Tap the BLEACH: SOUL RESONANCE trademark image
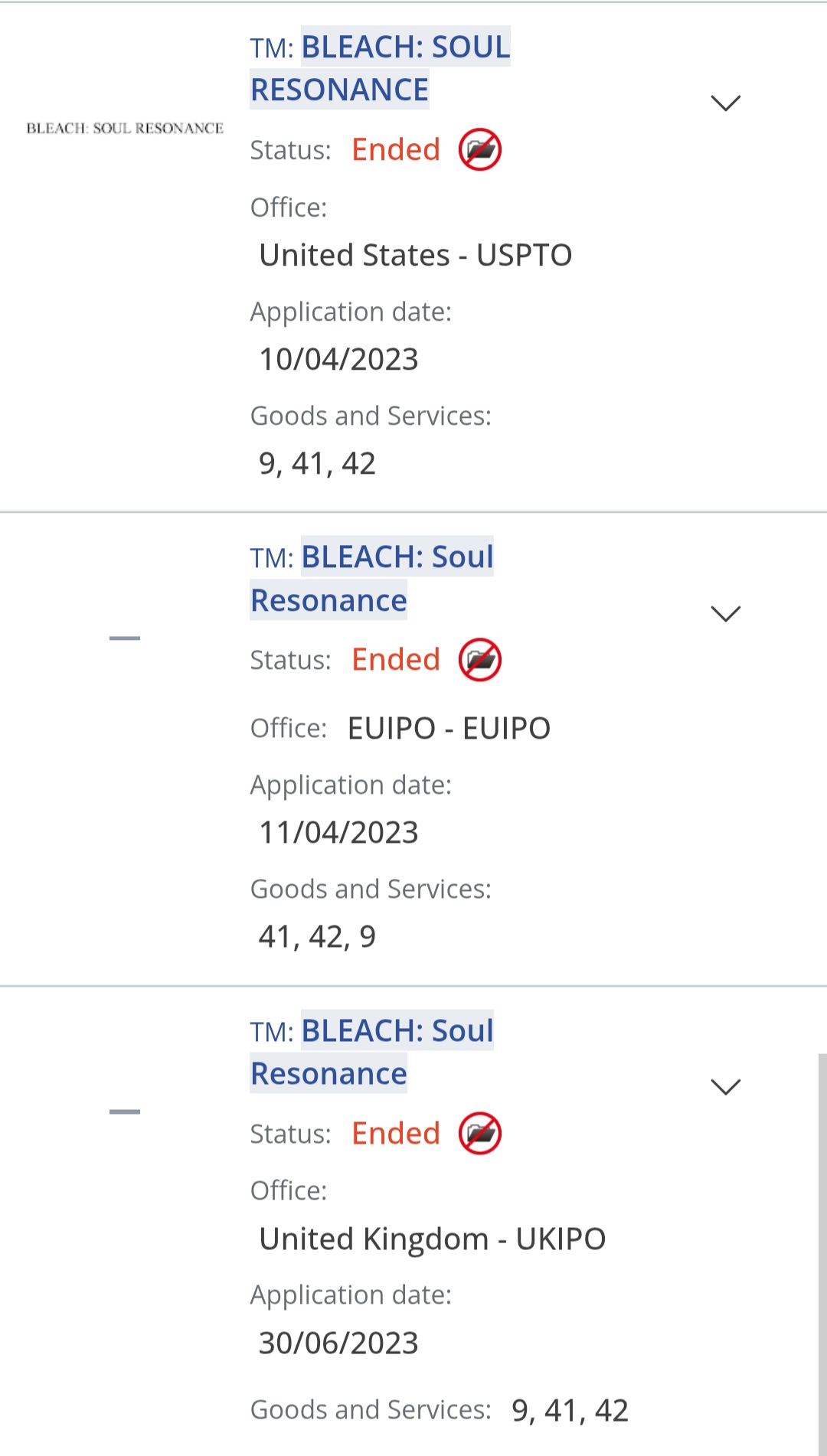827x1456 pixels. (125, 129)
